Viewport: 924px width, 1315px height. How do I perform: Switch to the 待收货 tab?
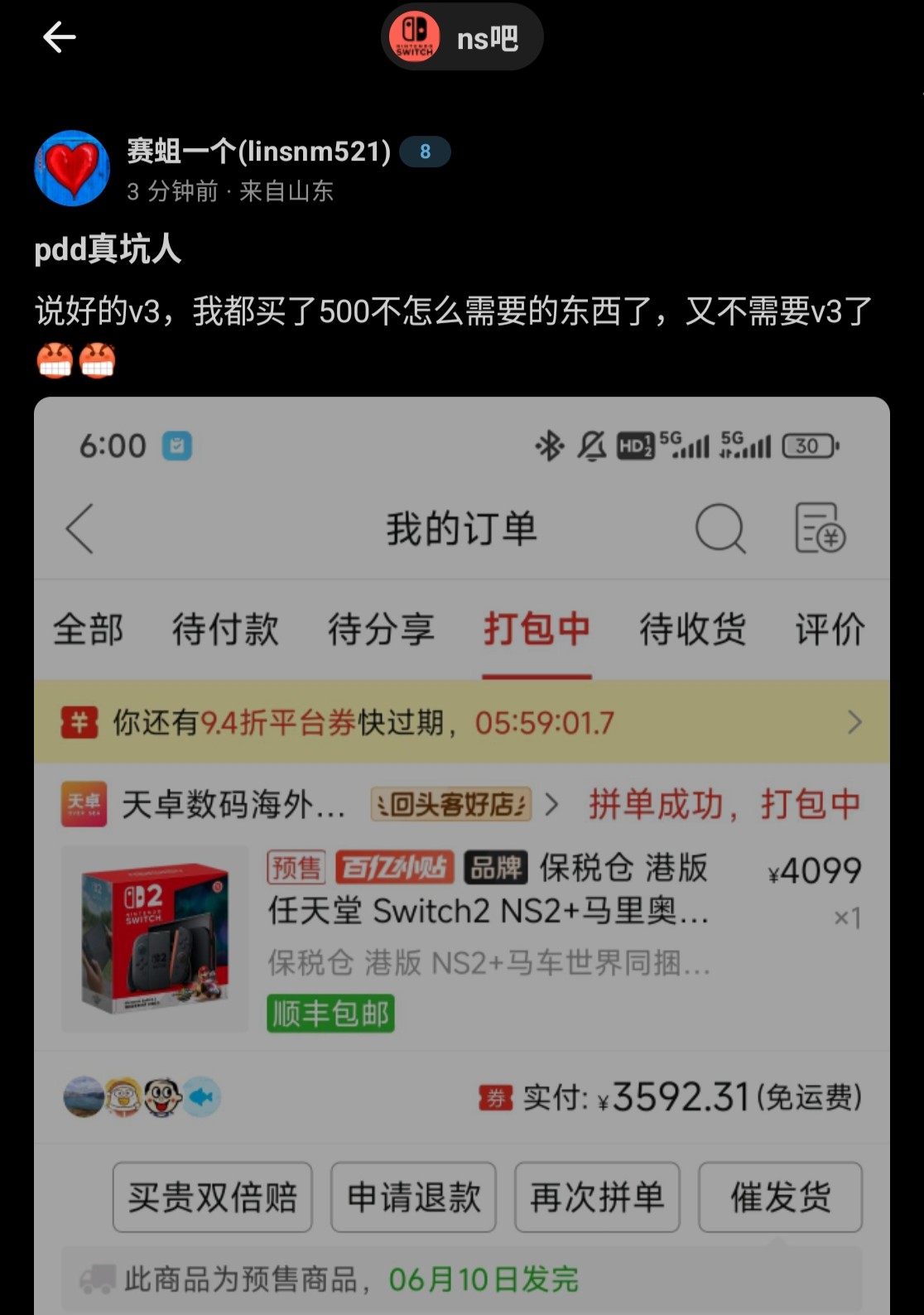pyautogui.click(x=691, y=629)
